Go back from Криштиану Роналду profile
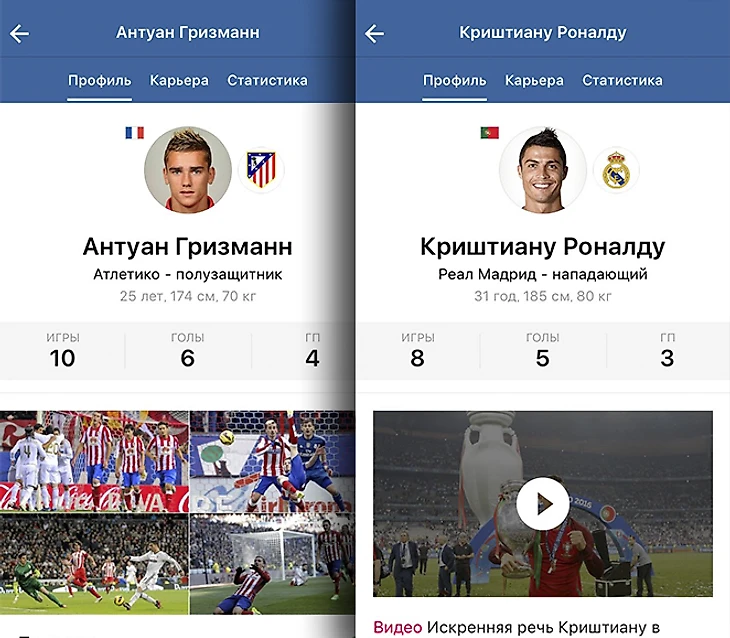The image size is (730, 638). pyautogui.click(x=375, y=33)
